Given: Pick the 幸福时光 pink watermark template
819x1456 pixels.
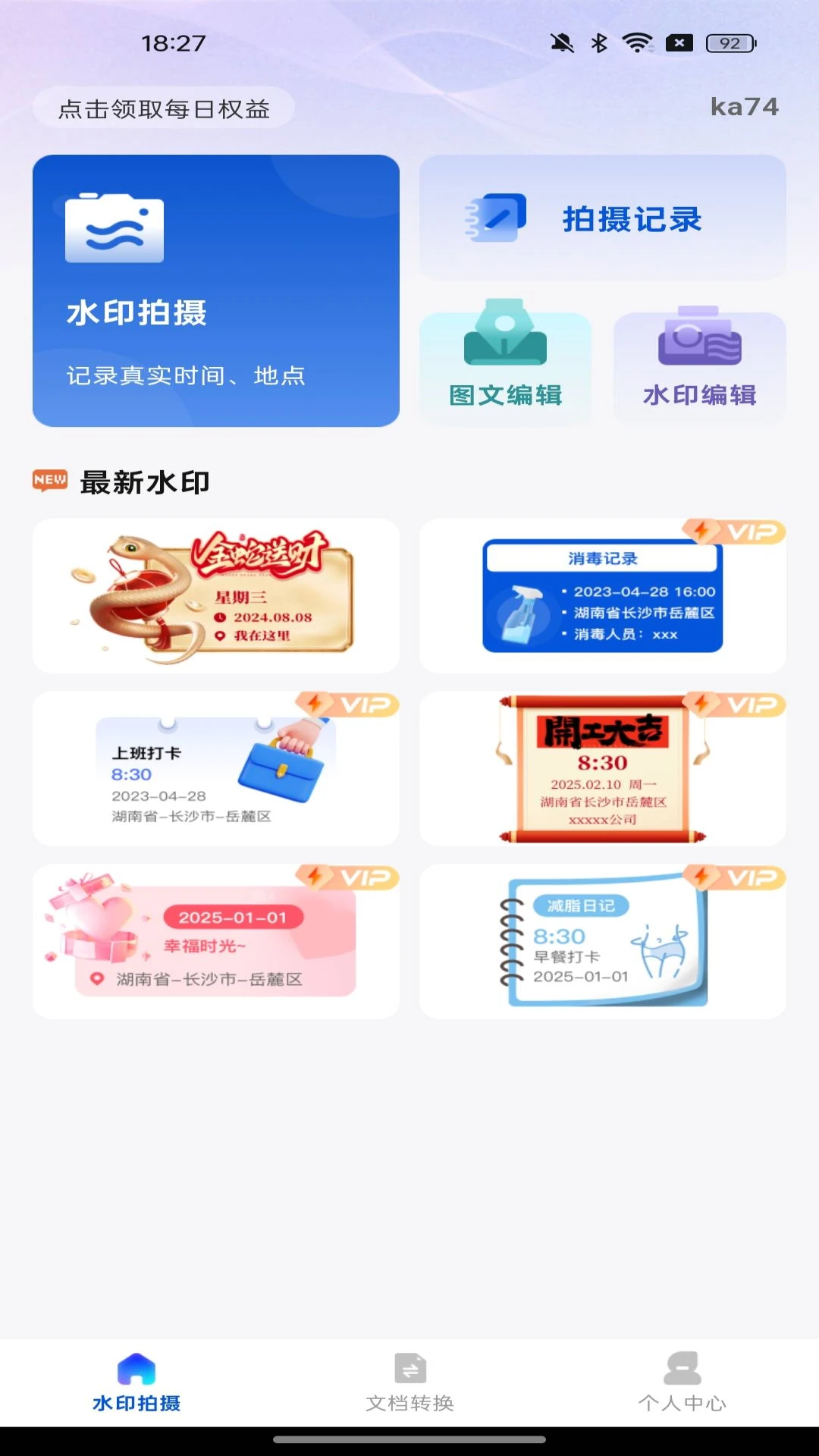Looking at the screenshot, I should 216,941.
